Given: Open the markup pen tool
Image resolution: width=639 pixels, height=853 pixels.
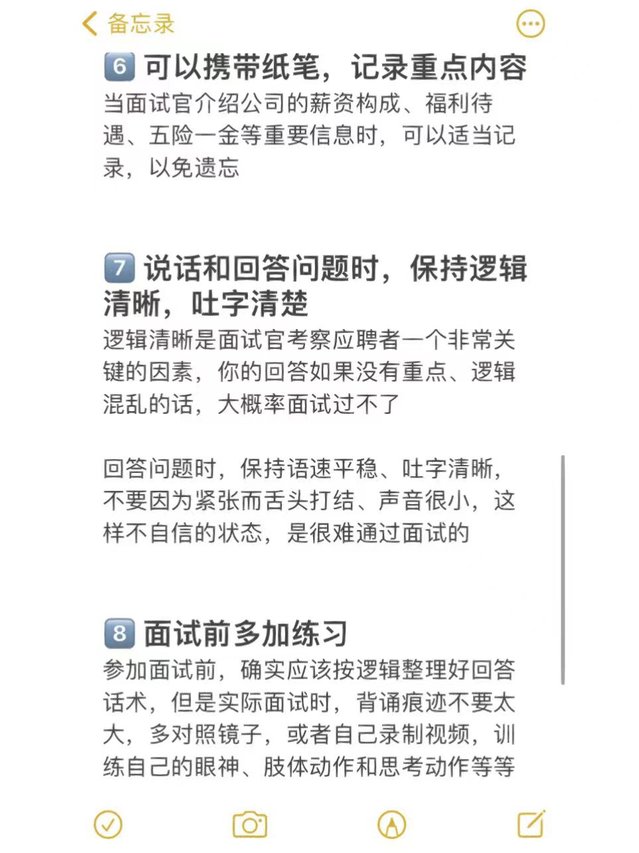Looking at the screenshot, I should 391,823.
